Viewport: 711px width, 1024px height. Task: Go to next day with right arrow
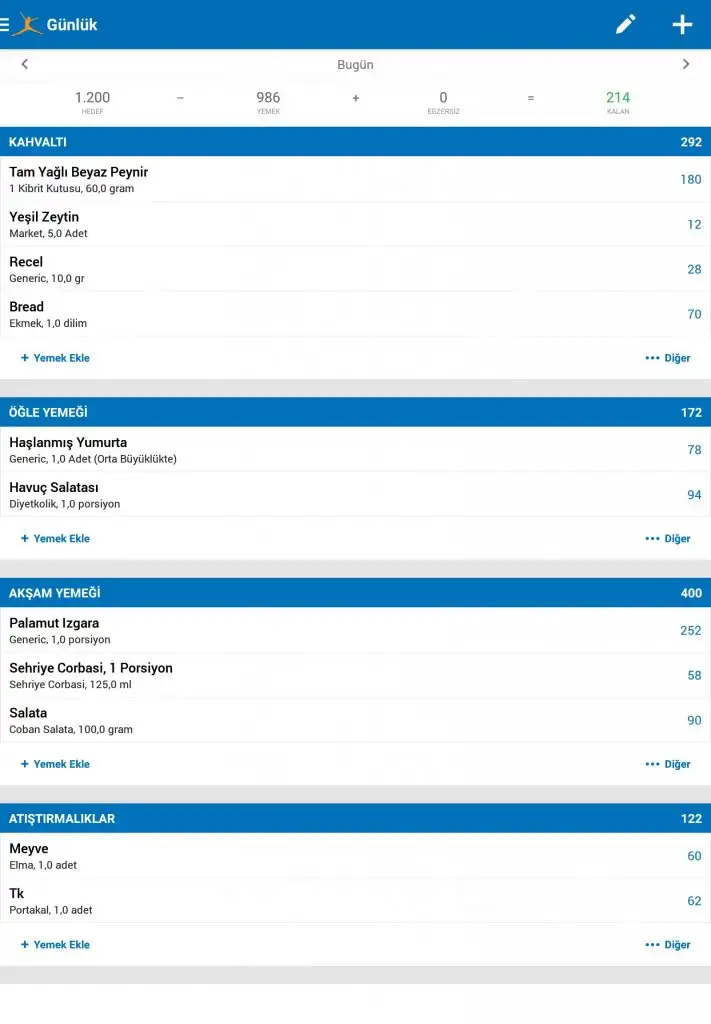686,64
